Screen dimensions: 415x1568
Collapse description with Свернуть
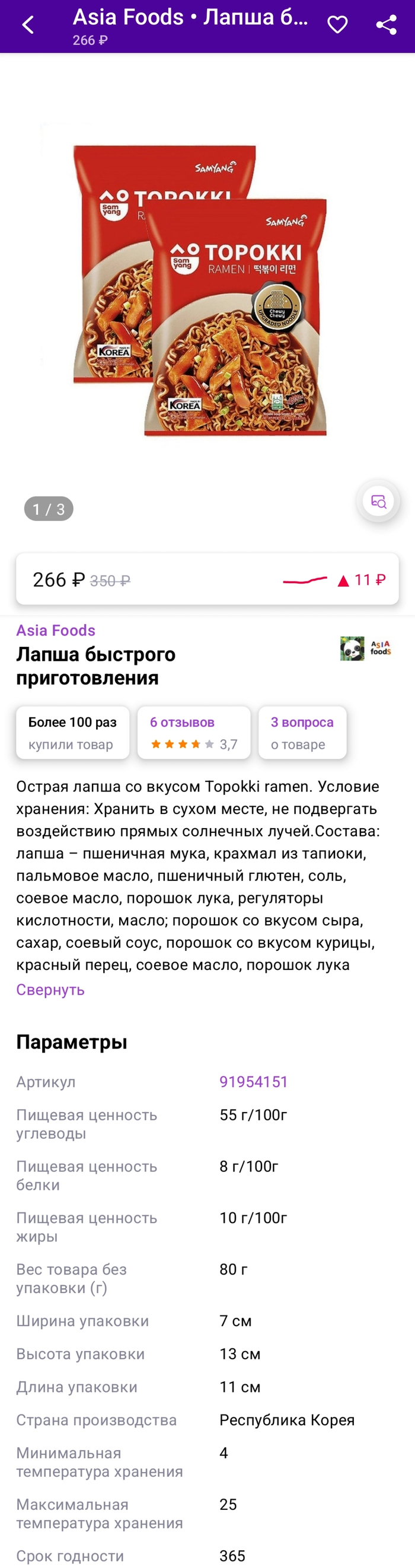click(x=50, y=990)
